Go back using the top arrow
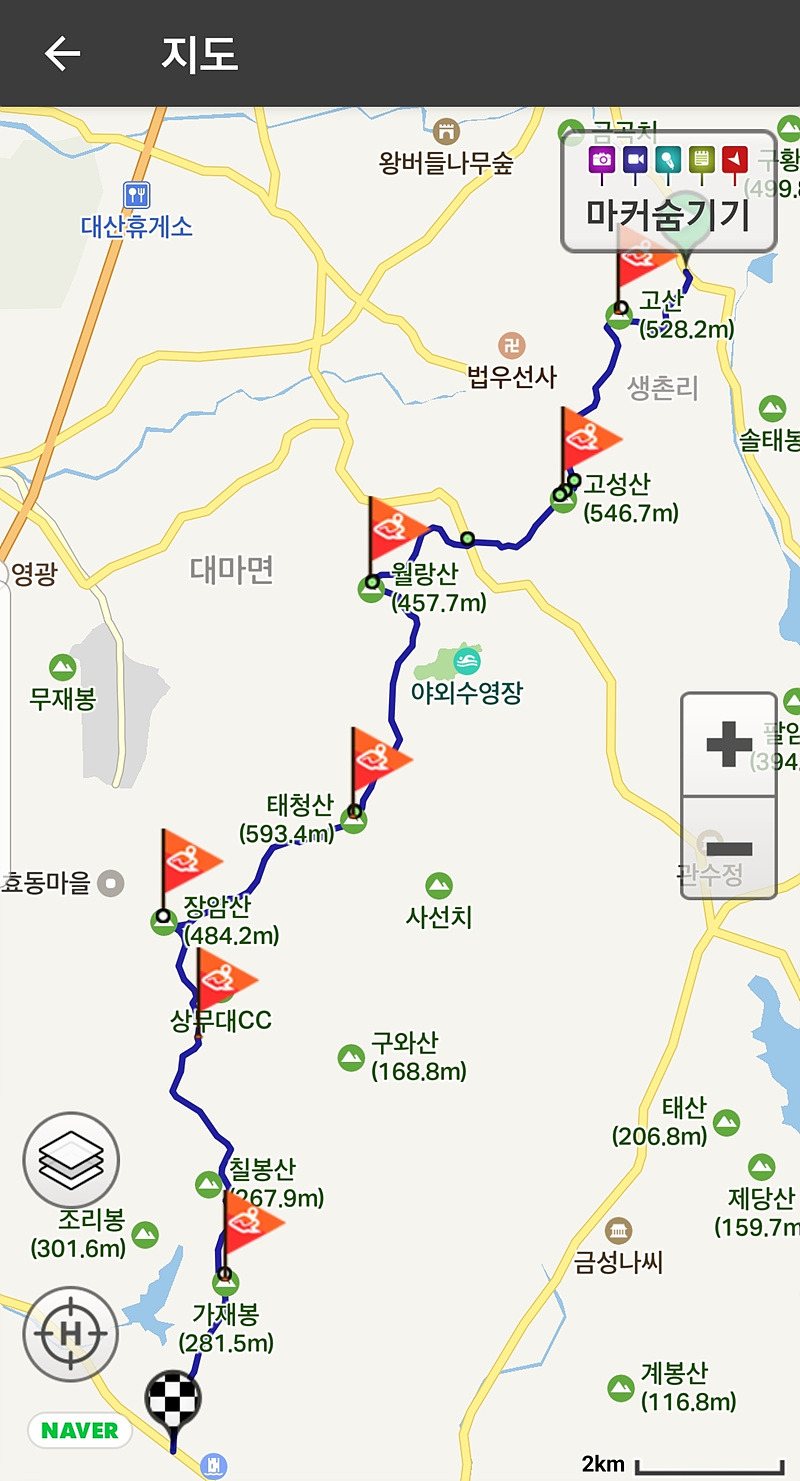The image size is (800, 1481). click(x=62, y=54)
